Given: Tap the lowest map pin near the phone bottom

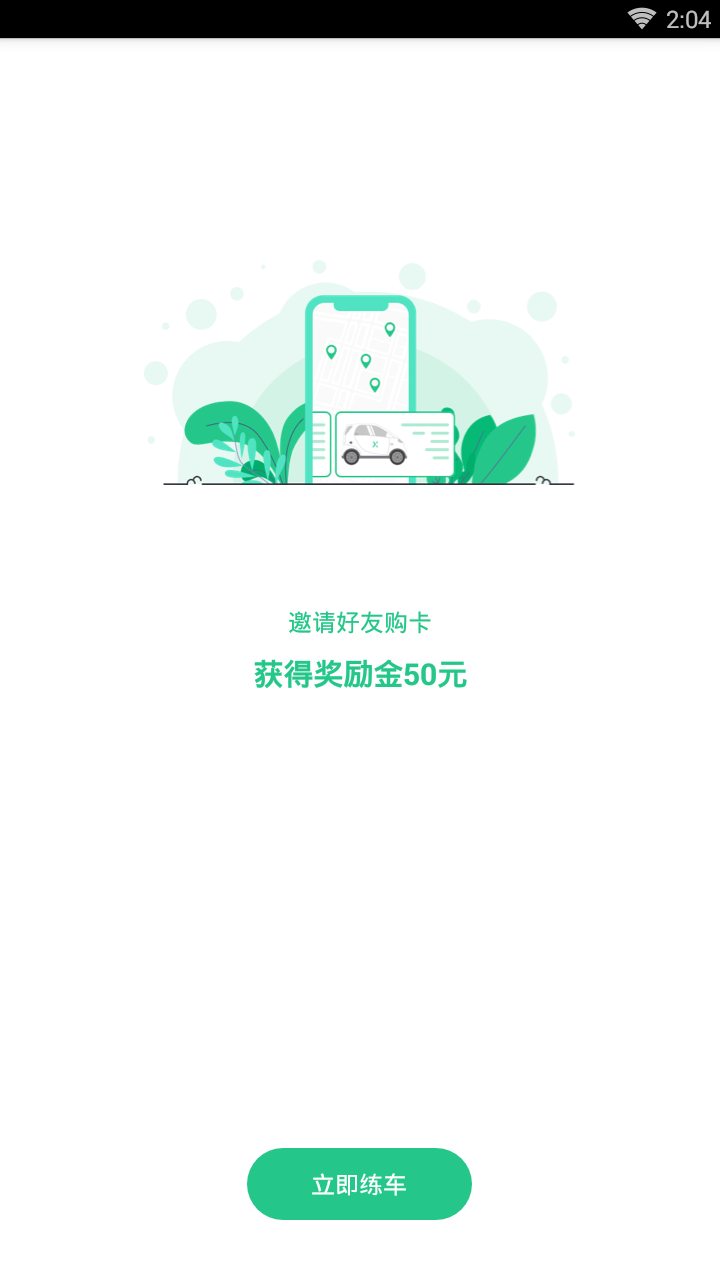Looking at the screenshot, I should tap(375, 384).
